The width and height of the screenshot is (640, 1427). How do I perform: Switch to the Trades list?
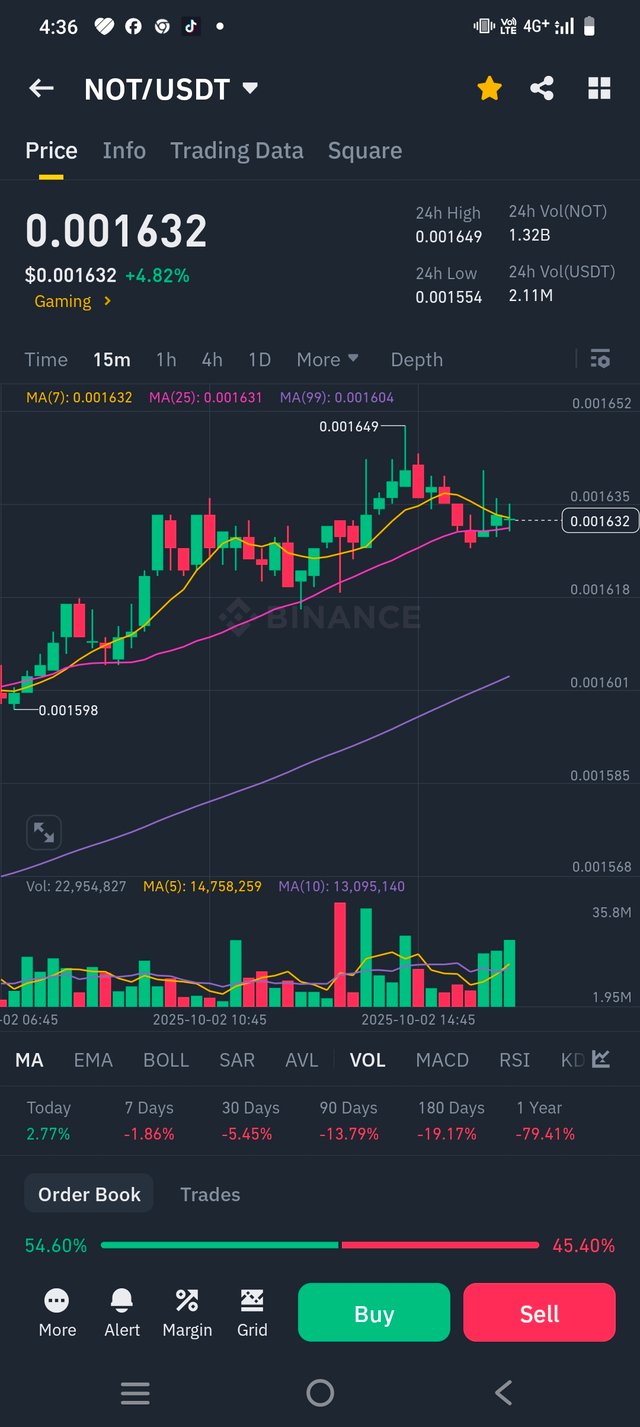pyautogui.click(x=210, y=1194)
